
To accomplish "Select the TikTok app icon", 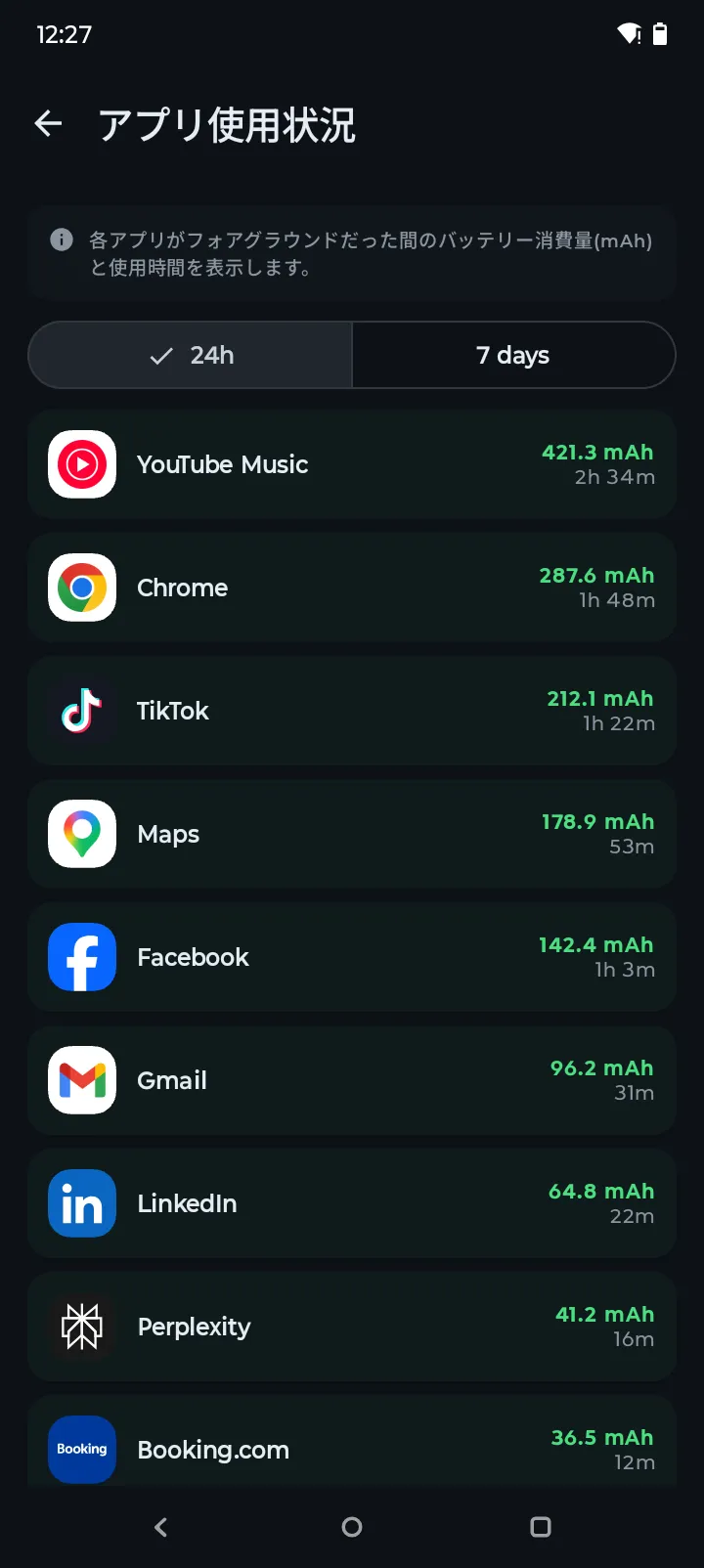I will click(81, 711).
